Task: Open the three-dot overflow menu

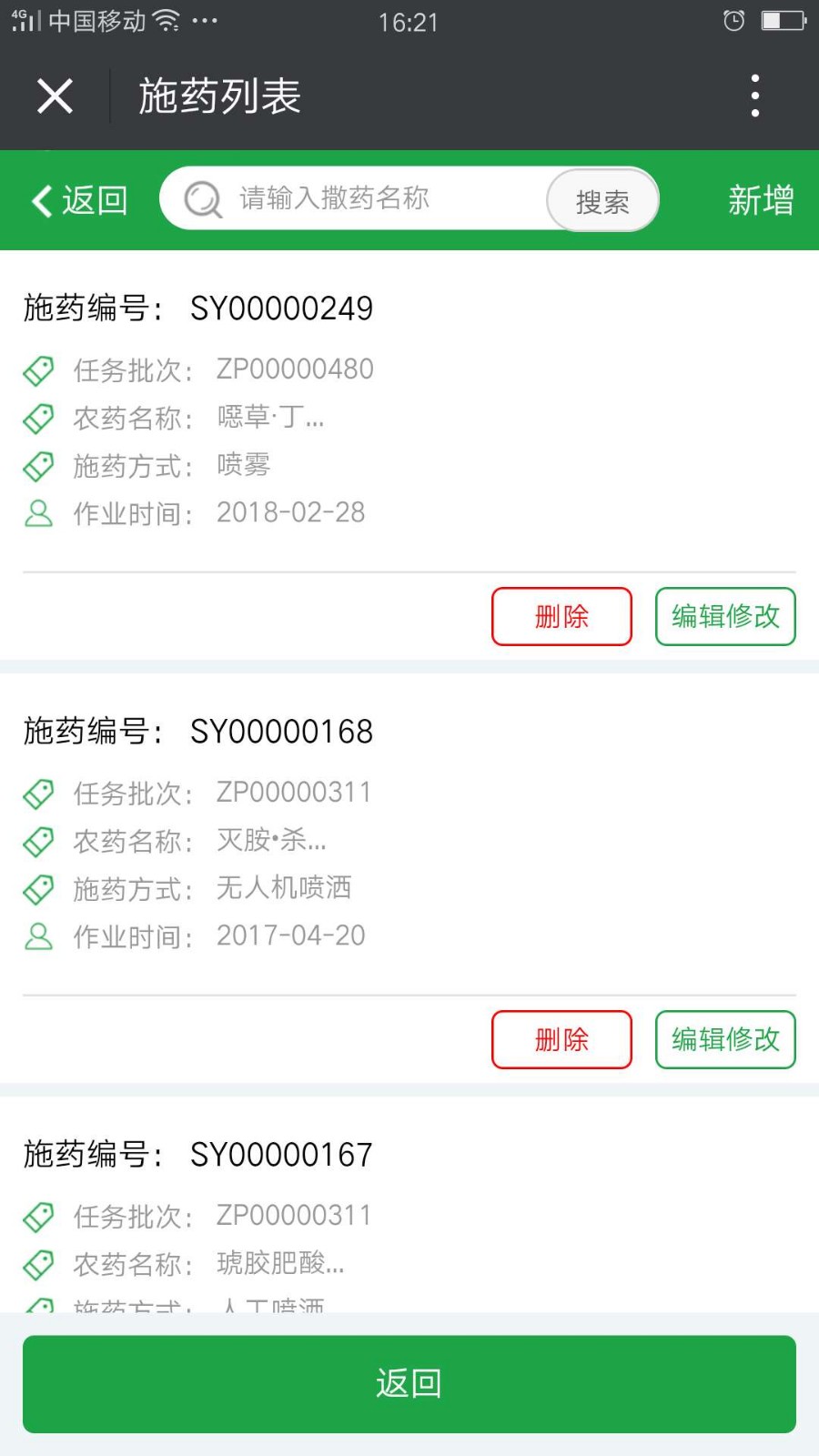Action: [754, 96]
